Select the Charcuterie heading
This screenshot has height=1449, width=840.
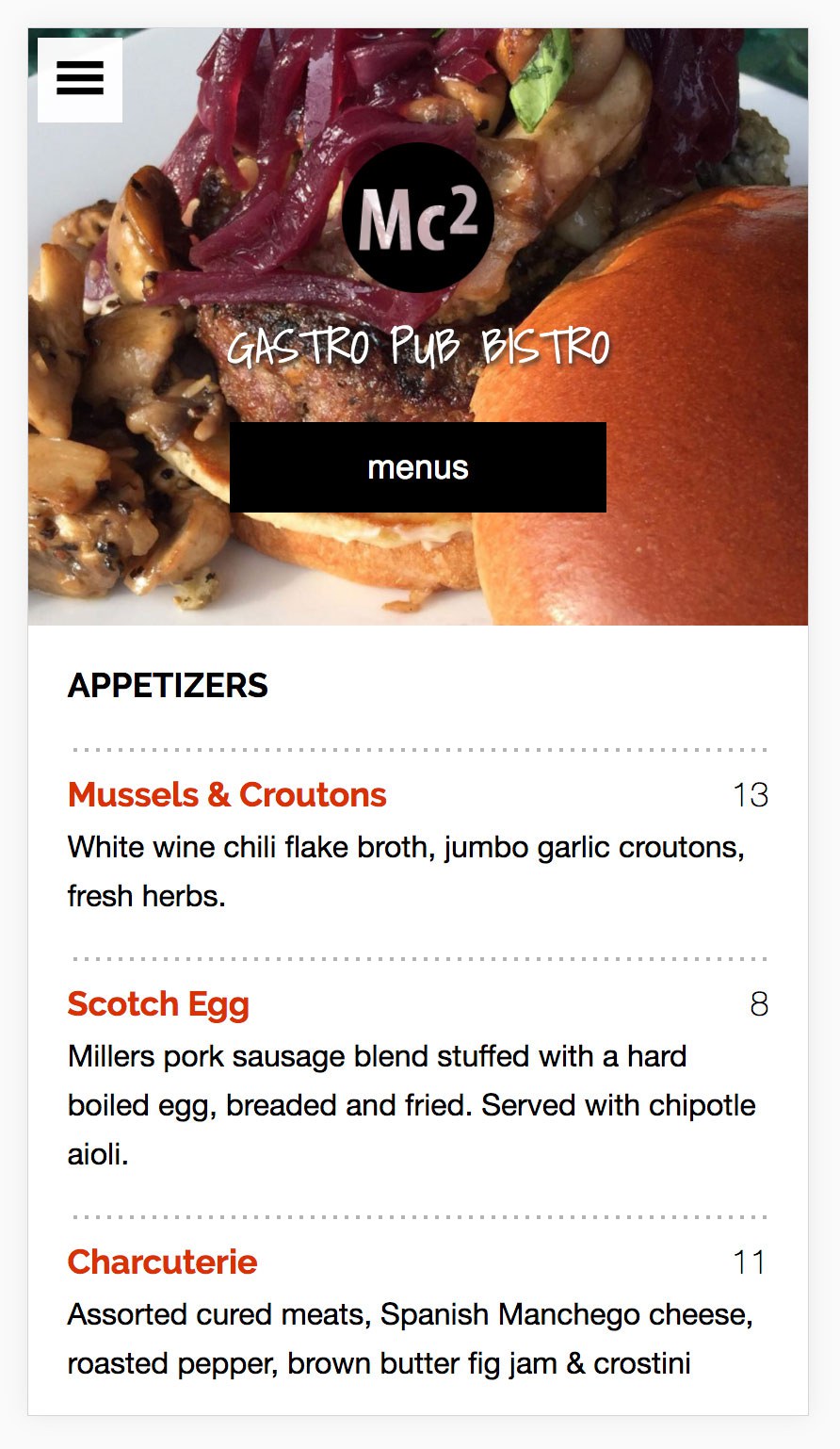point(161,1262)
